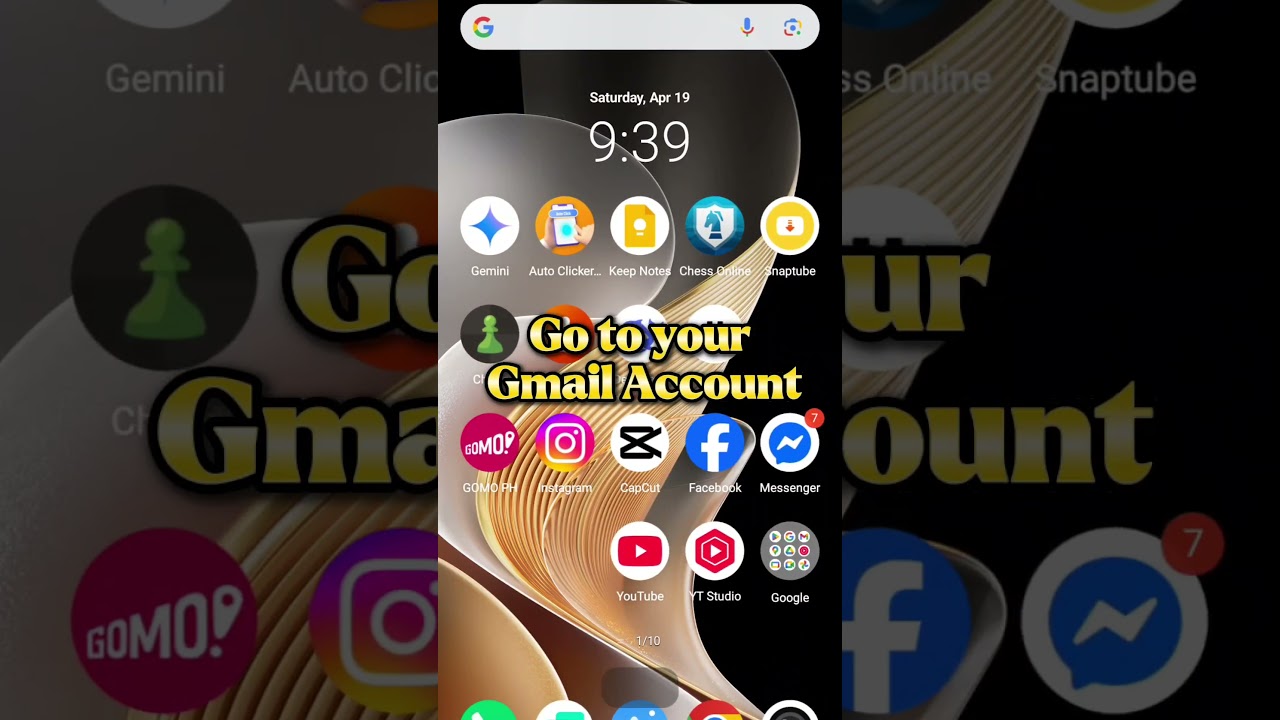This screenshot has height=720, width=1280.
Task: Open the Snaptube app
Action: point(790,227)
